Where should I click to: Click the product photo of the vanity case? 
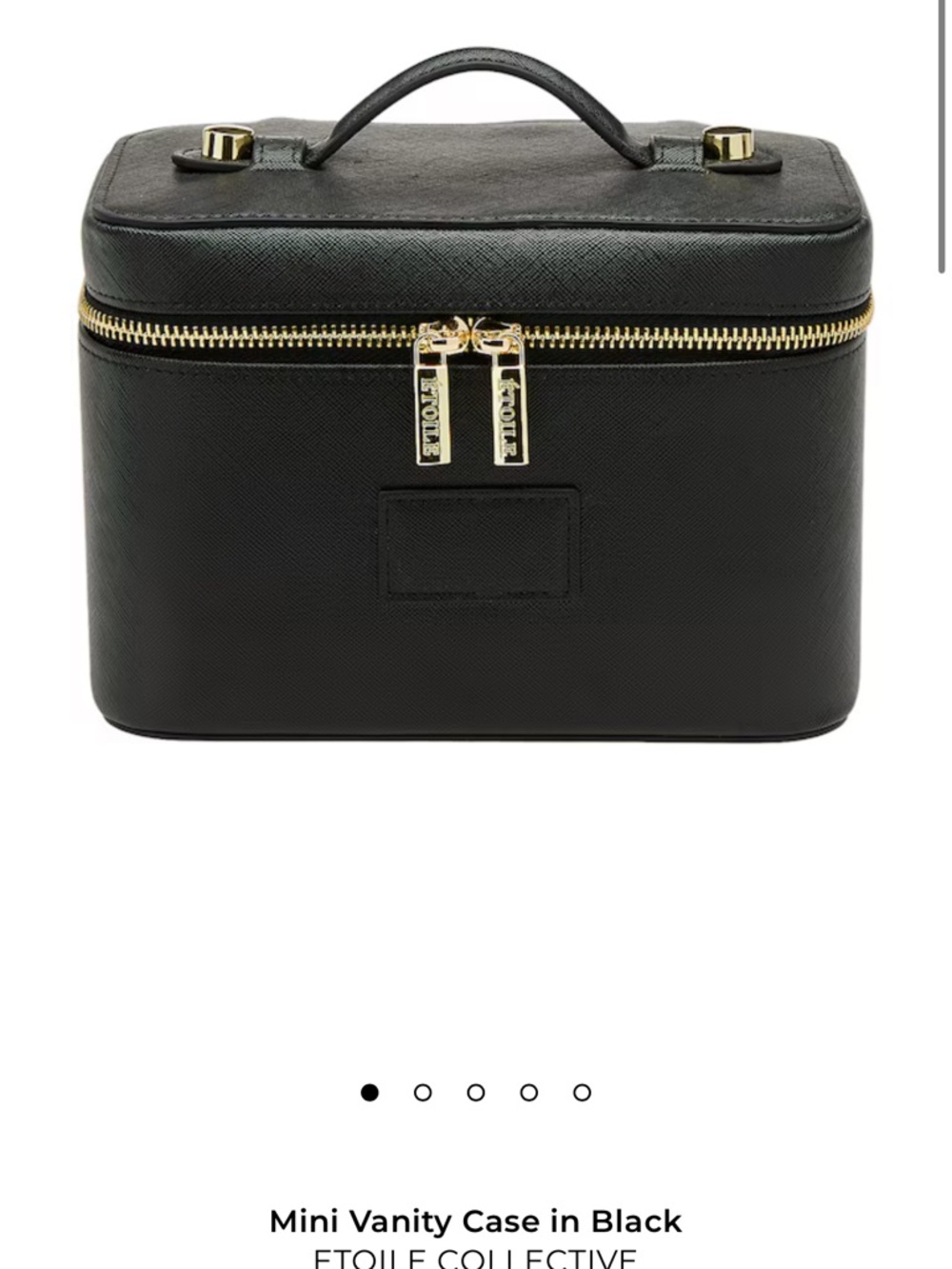[476, 428]
